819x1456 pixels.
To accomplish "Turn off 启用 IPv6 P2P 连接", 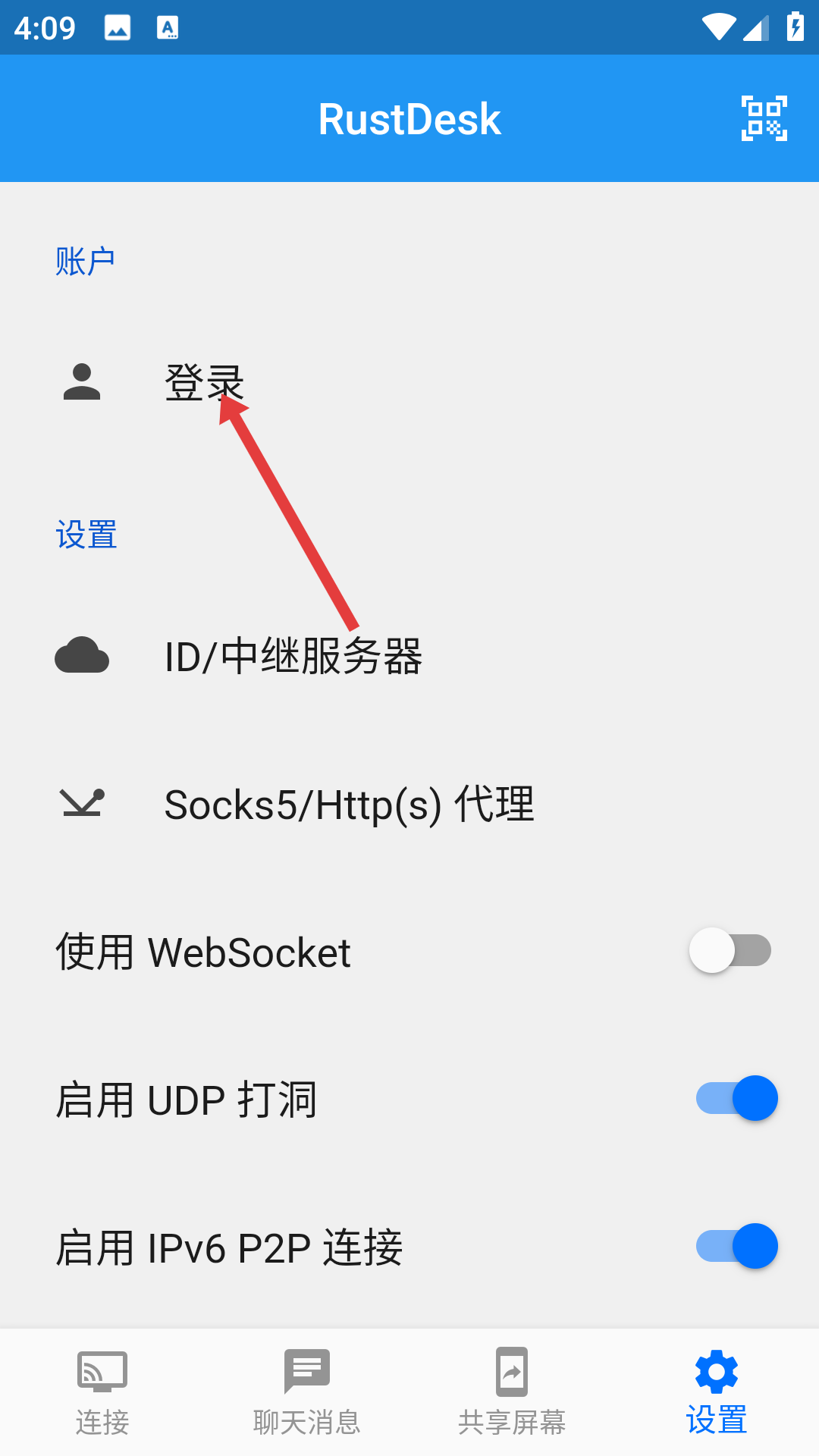I will point(736,1246).
